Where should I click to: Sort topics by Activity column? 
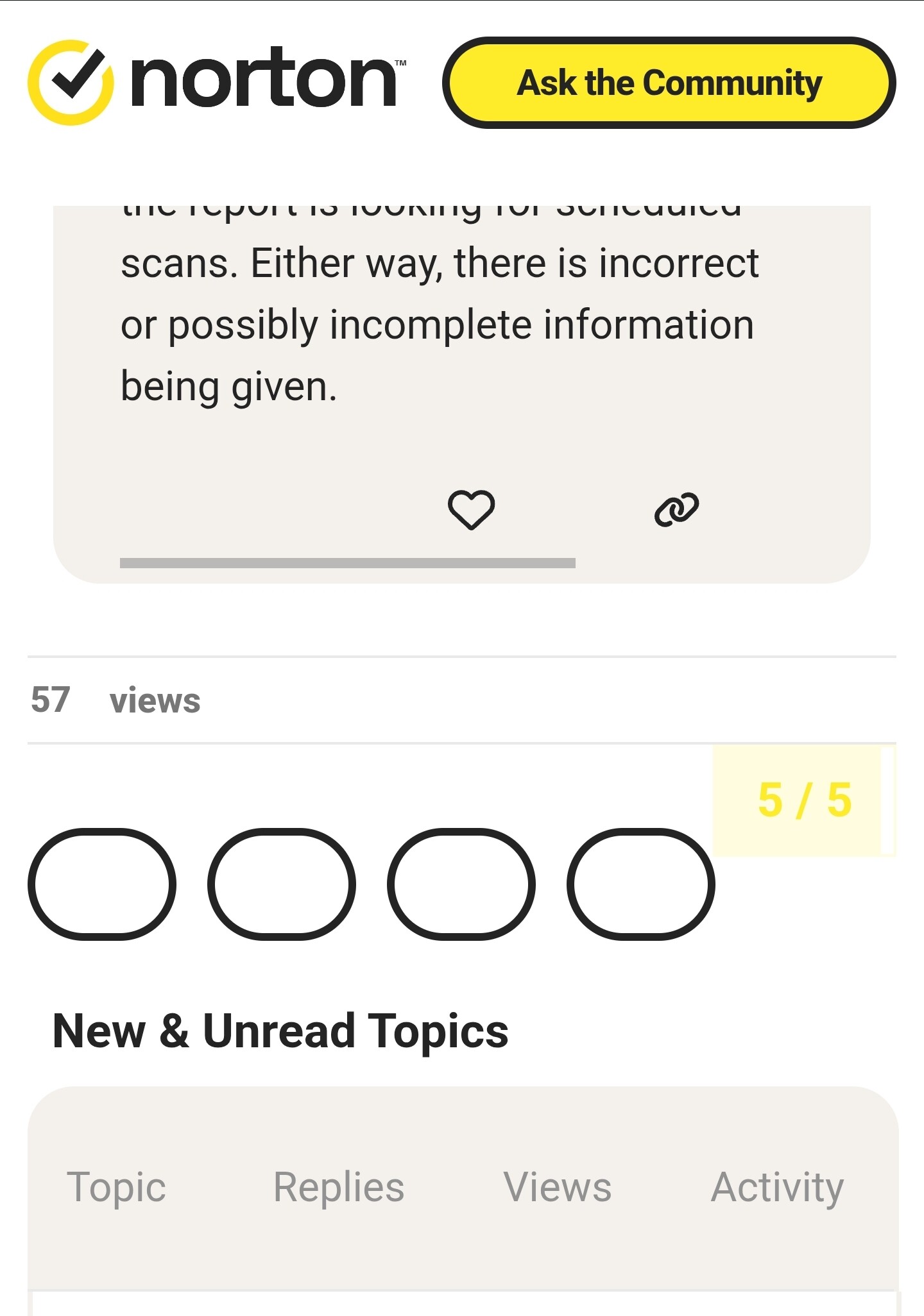click(x=777, y=1187)
